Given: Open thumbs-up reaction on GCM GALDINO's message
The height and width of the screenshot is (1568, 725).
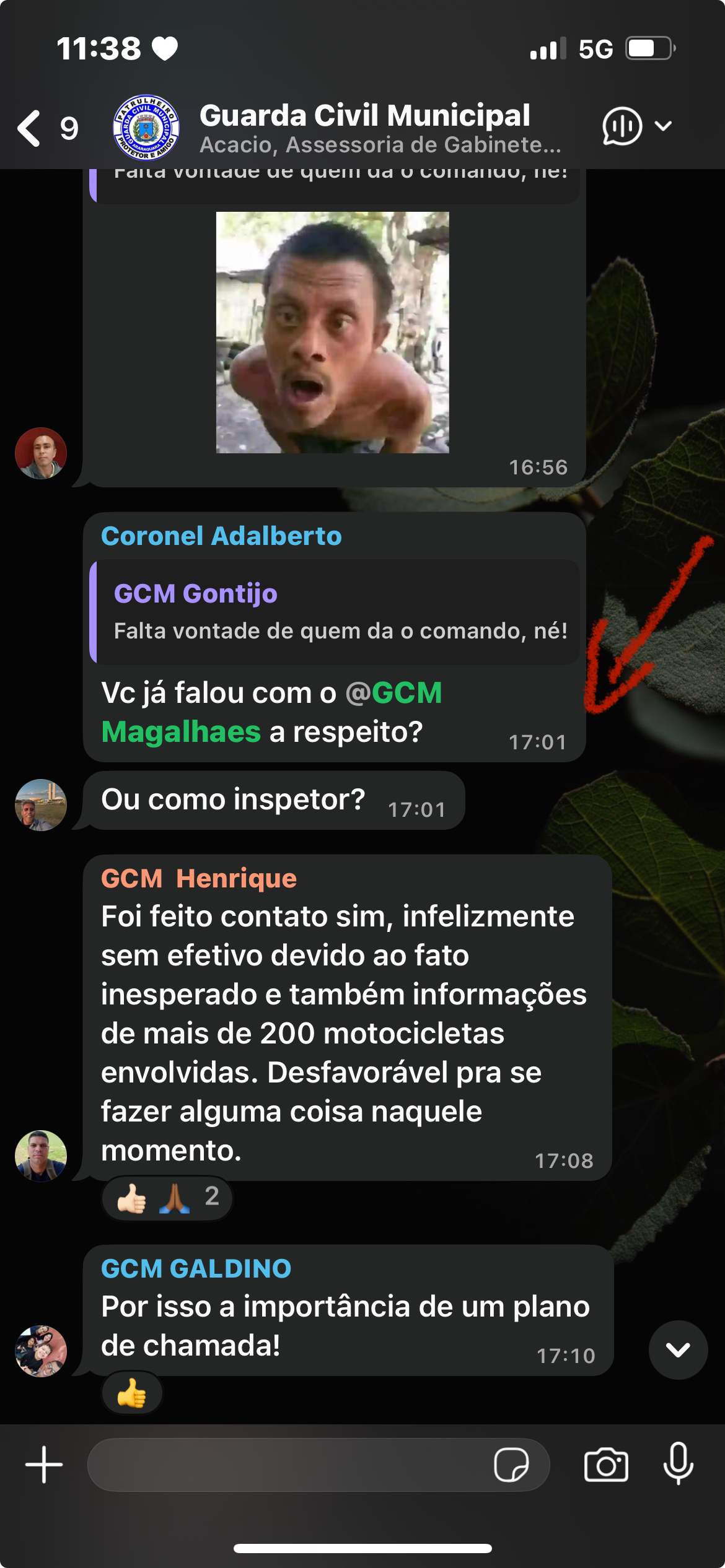Looking at the screenshot, I should pyautogui.click(x=132, y=1393).
